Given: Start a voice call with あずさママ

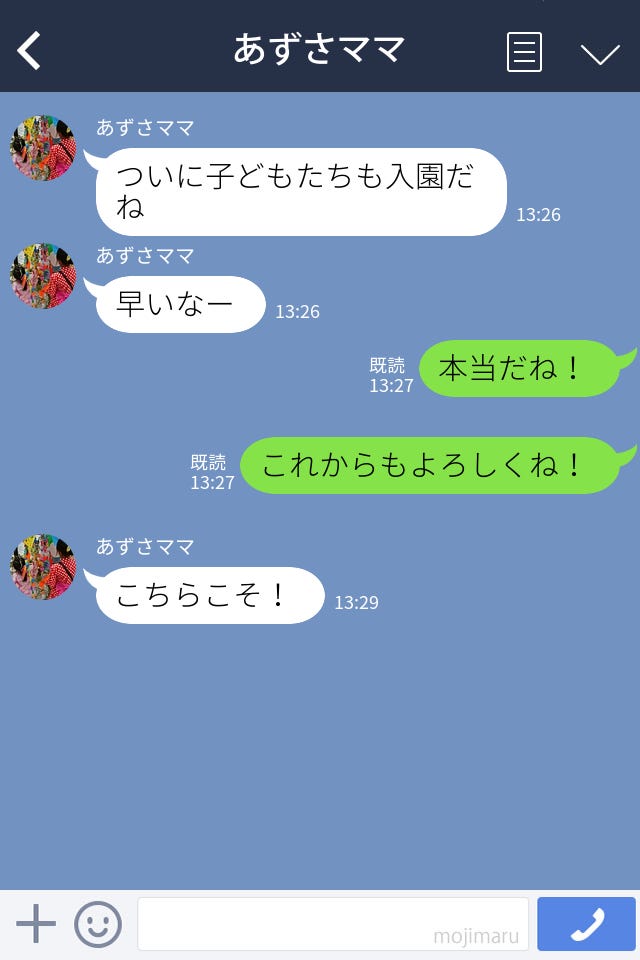Looking at the screenshot, I should click(x=586, y=924).
